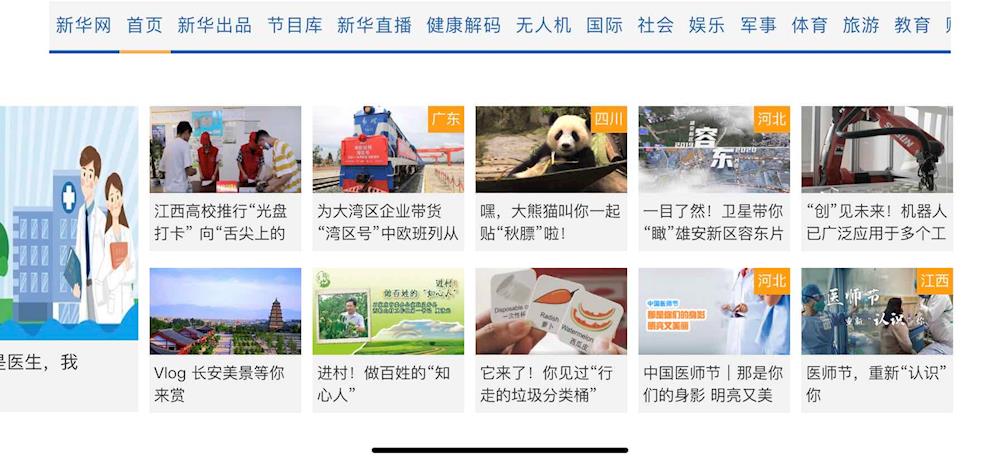1000x462 pixels.
Task: Open the “行走的垃圾分类桶” article
Action: [551, 339]
